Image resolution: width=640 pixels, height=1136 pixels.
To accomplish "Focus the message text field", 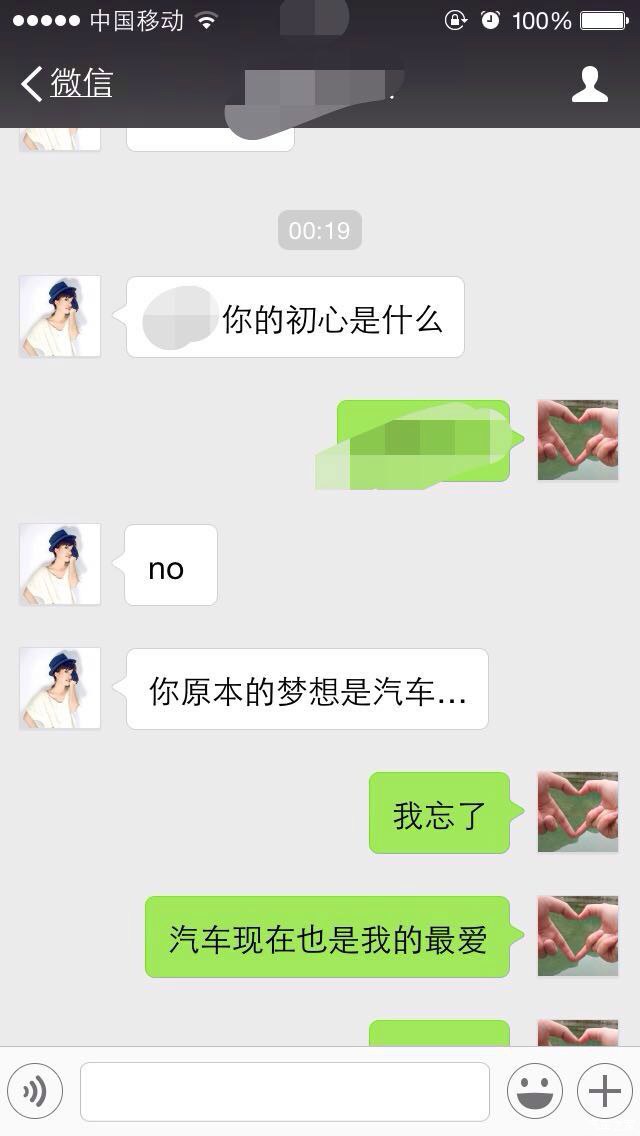I will (285, 1091).
